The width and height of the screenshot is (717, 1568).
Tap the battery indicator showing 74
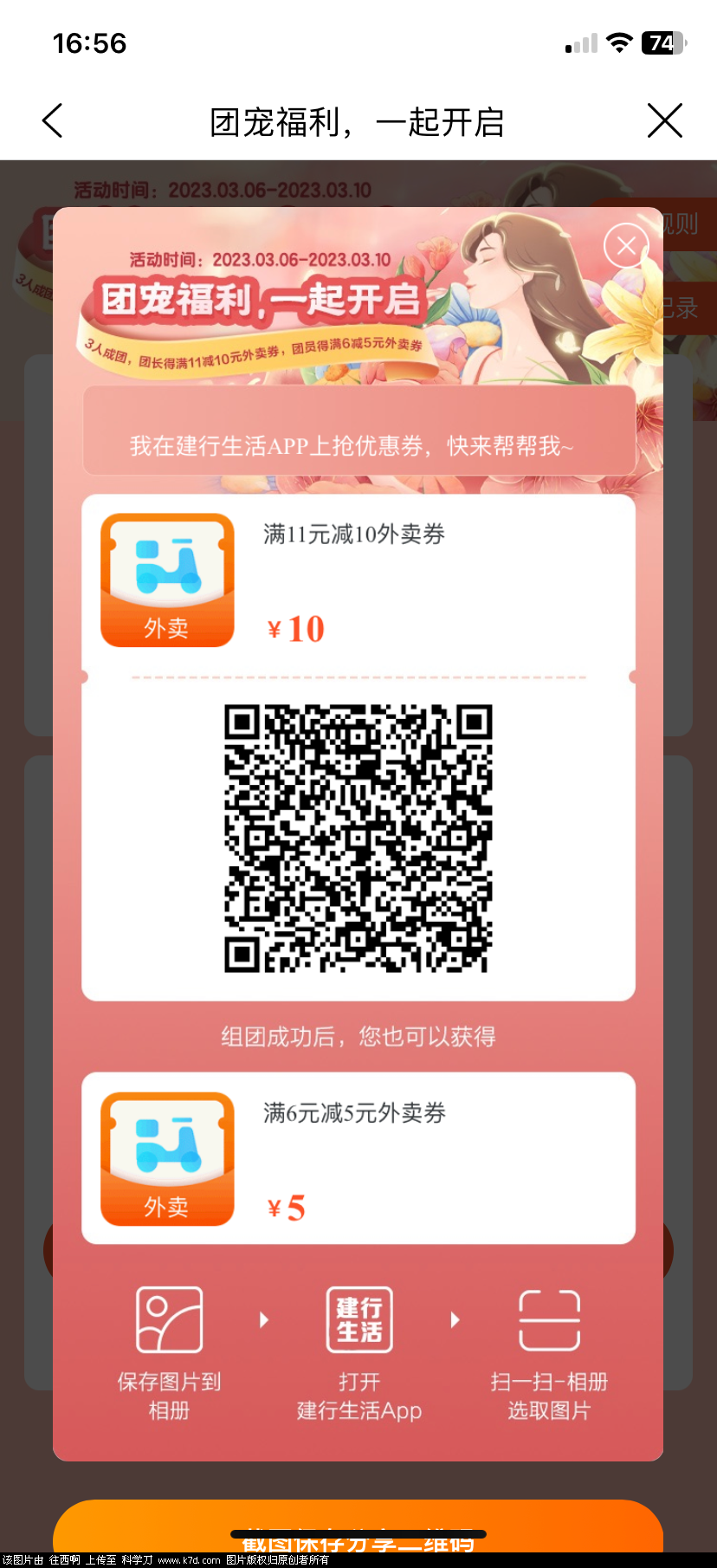tap(665, 42)
